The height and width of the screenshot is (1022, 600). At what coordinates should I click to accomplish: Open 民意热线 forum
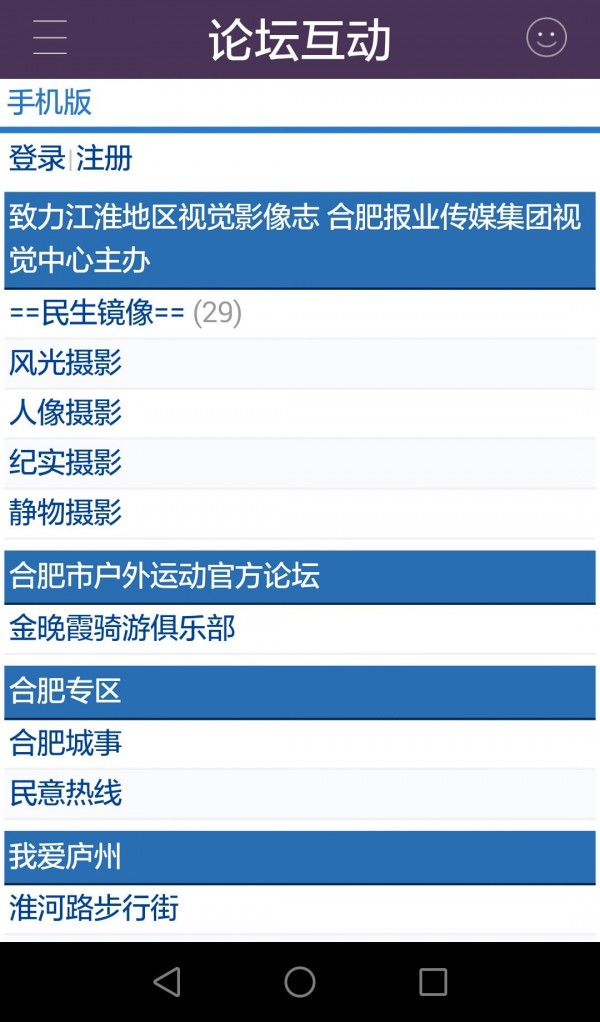[x=66, y=794]
